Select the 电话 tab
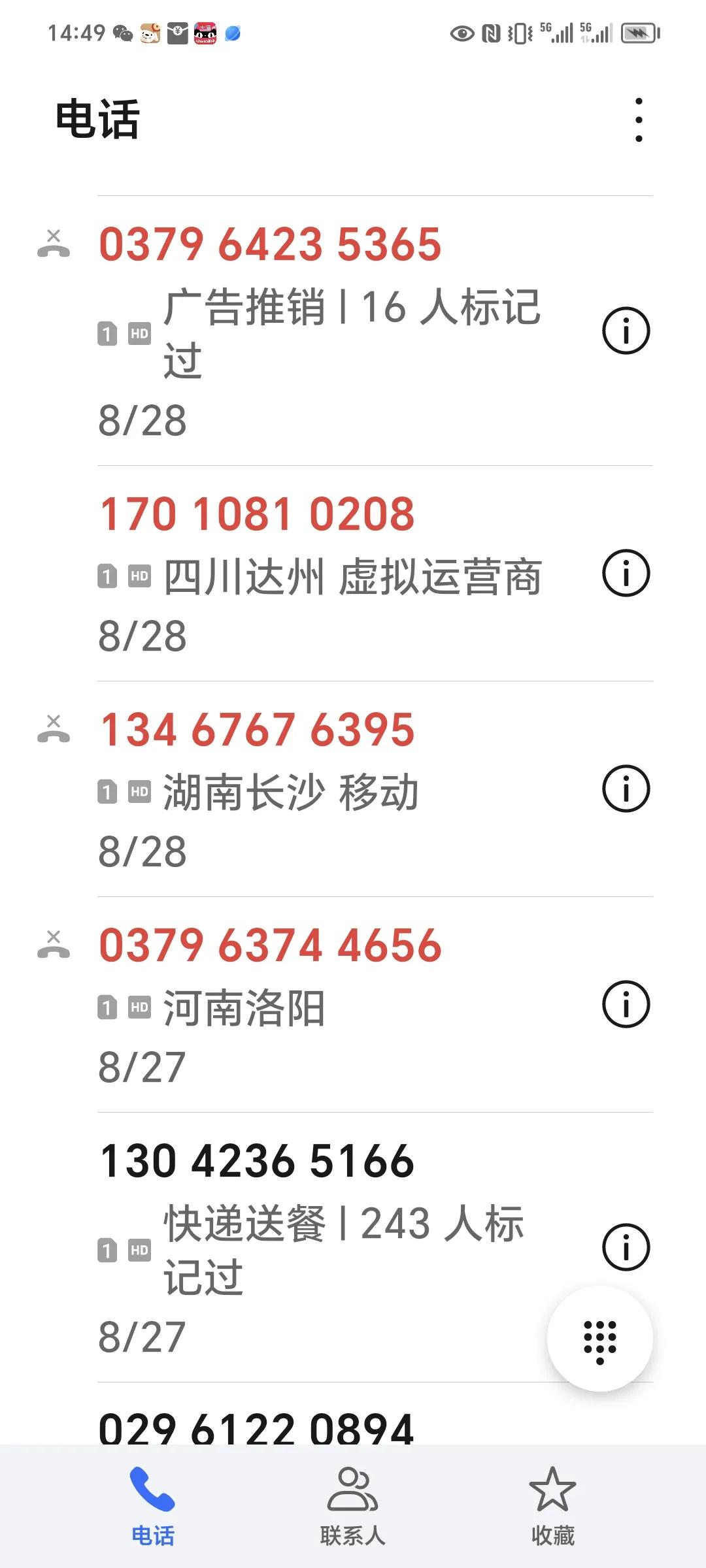The height and width of the screenshot is (1568, 706). click(153, 1507)
